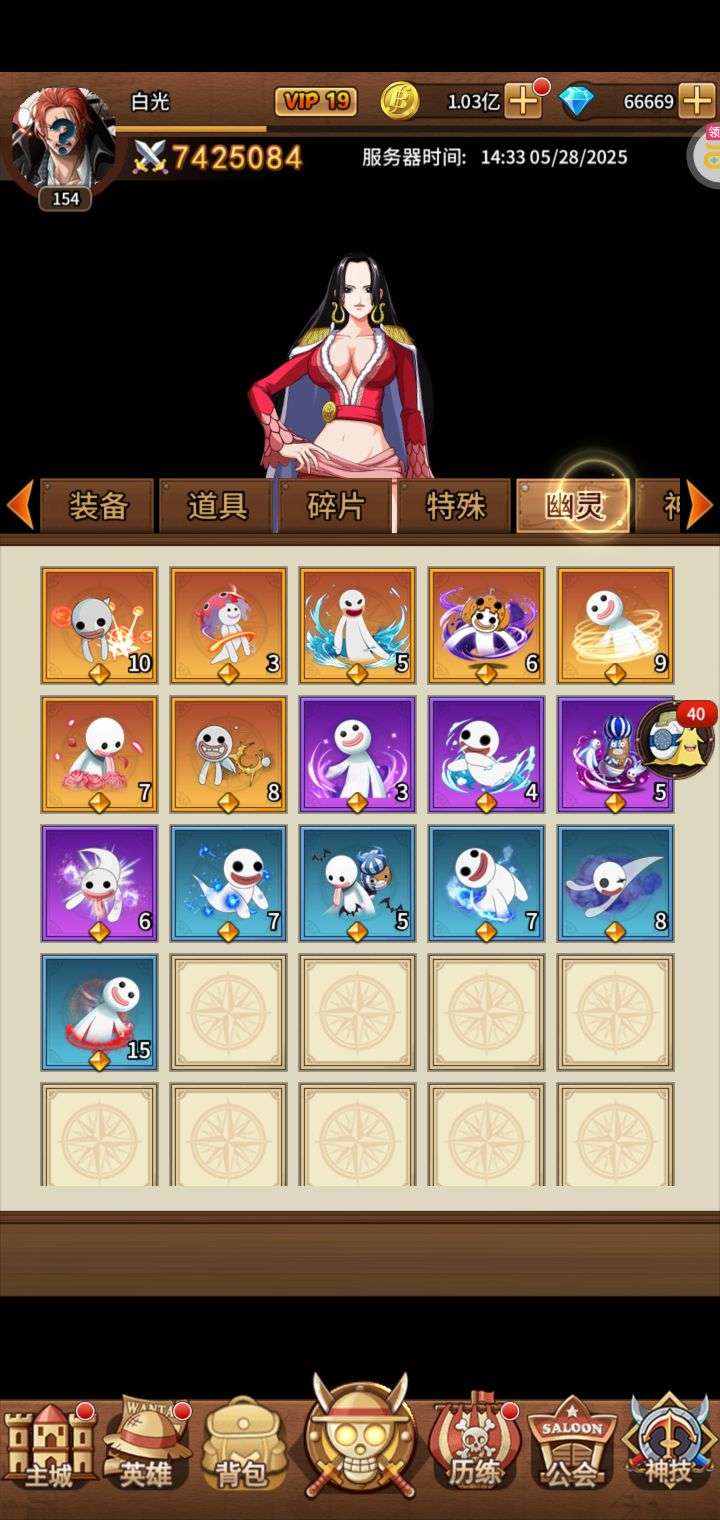Select the 幽灵 tab
This screenshot has width=720, height=1520.
(575, 506)
